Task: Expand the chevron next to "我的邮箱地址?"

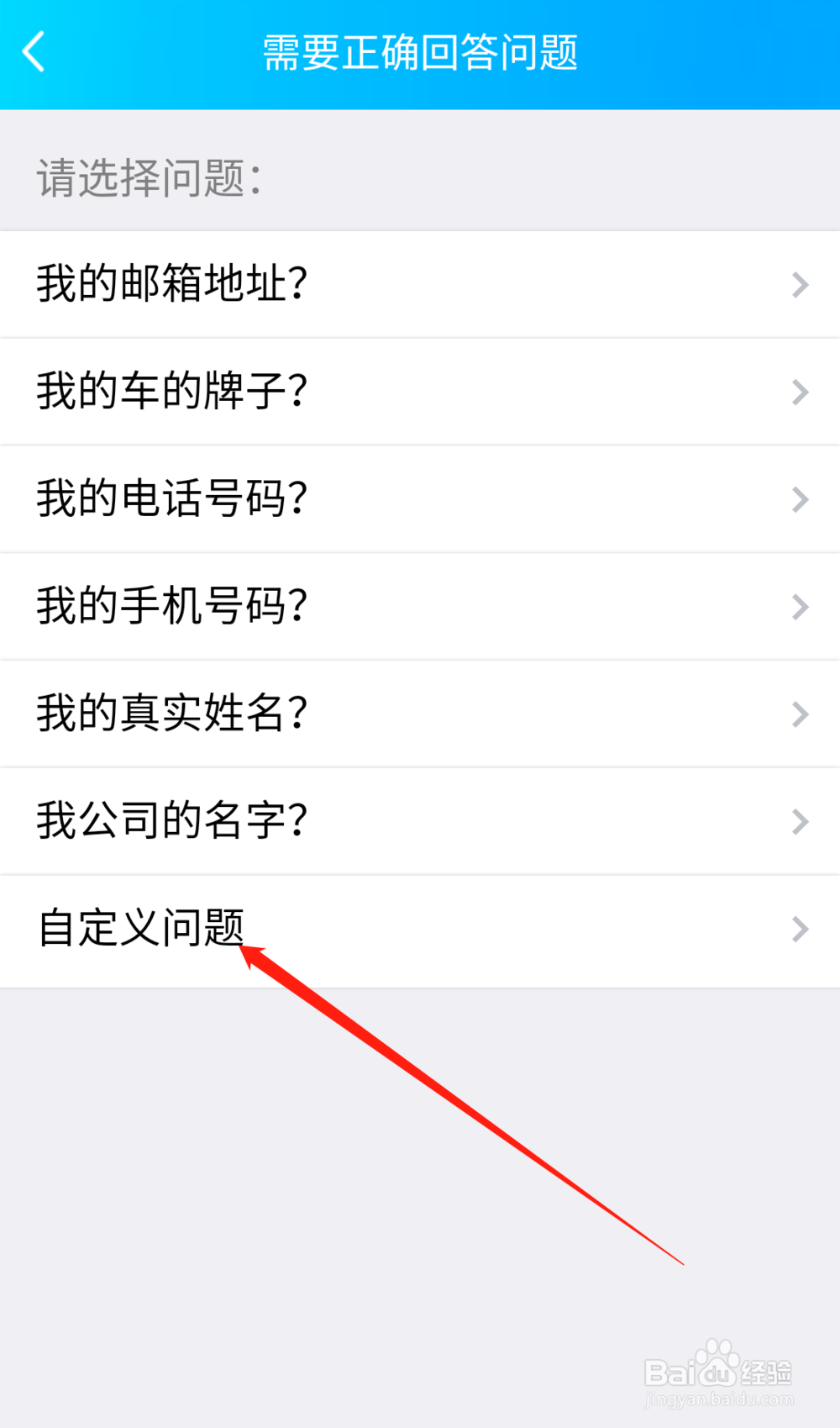Action: (x=799, y=284)
